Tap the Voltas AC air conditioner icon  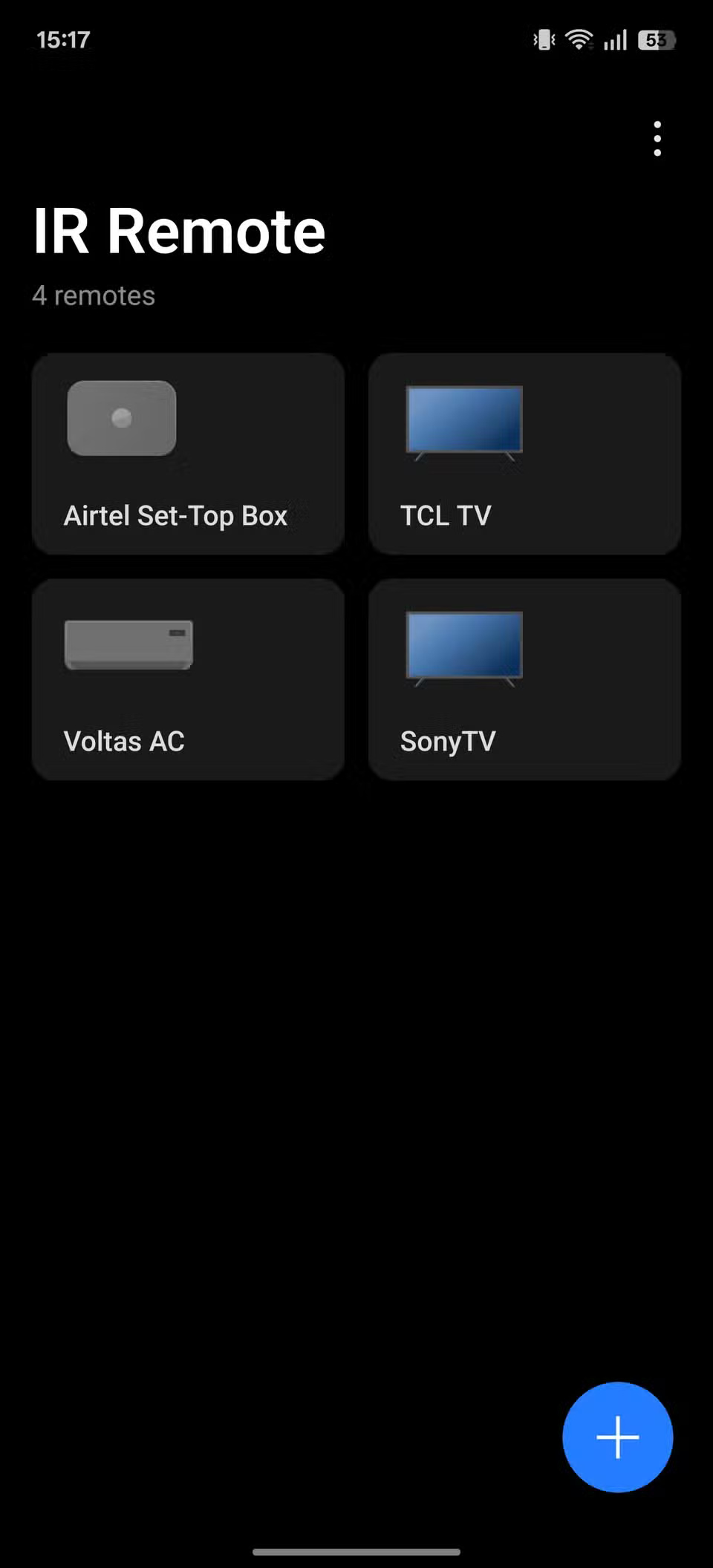click(x=129, y=643)
